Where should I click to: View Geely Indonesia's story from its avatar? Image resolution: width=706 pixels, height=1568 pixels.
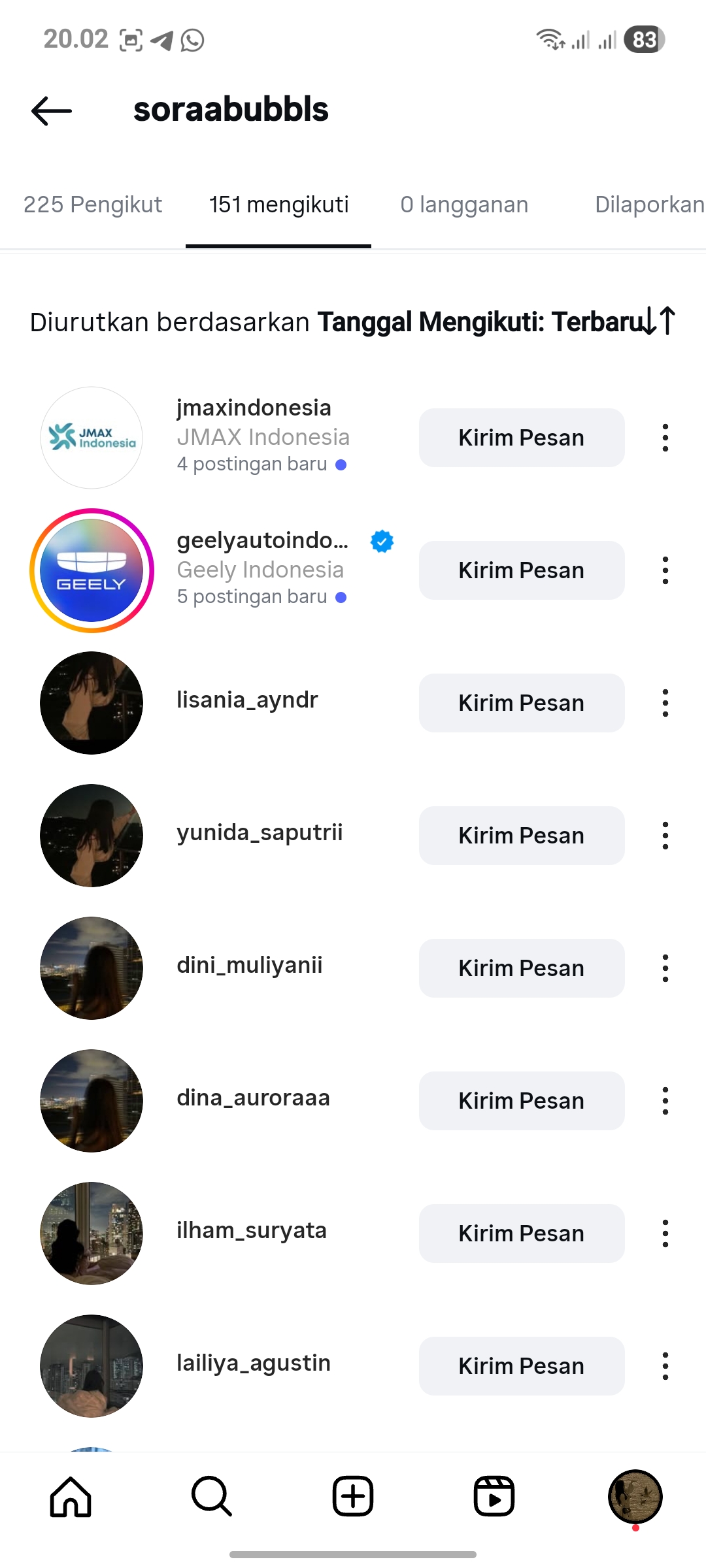pos(92,570)
